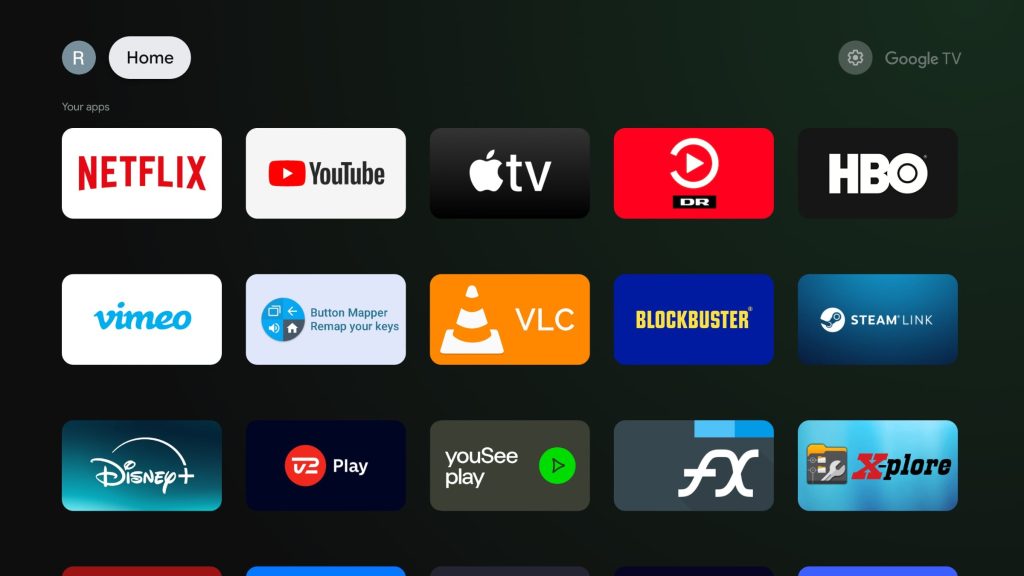This screenshot has width=1024, height=576.
Task: Open Steam Link
Action: pyautogui.click(x=878, y=319)
